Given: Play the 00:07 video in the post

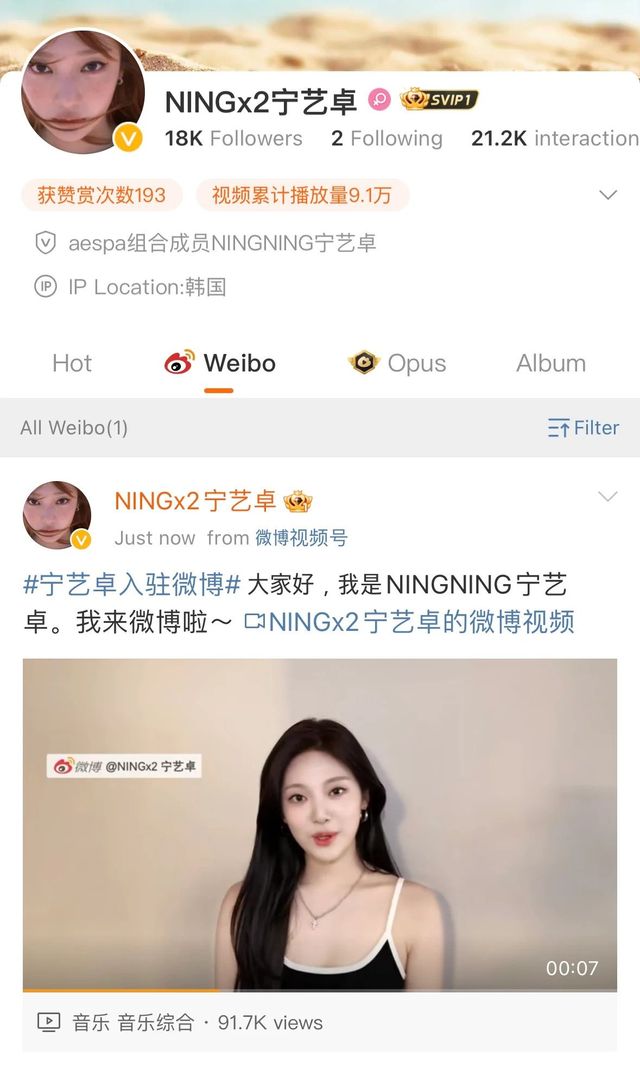Looking at the screenshot, I should click(320, 825).
